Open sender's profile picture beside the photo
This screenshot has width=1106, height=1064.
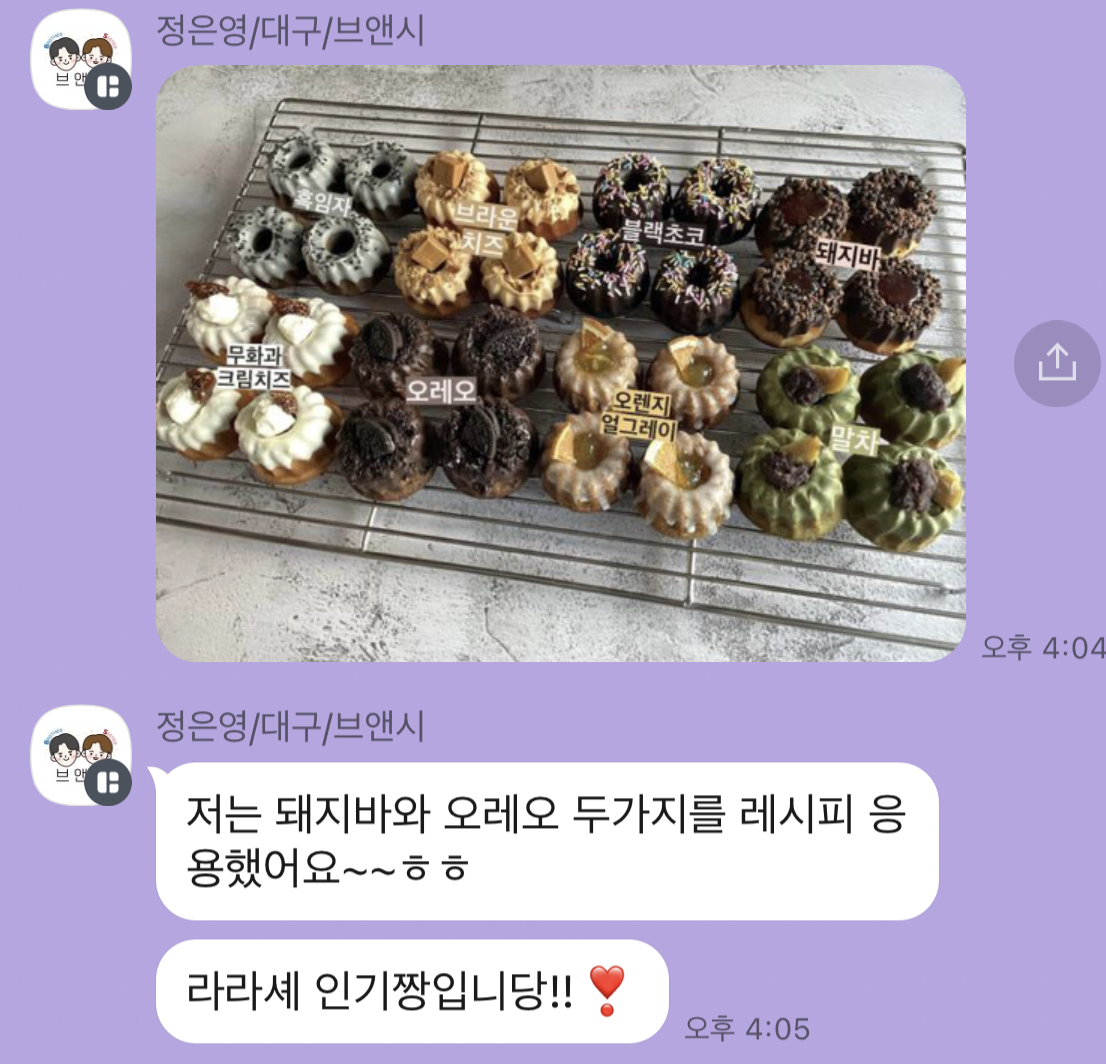(x=81, y=59)
